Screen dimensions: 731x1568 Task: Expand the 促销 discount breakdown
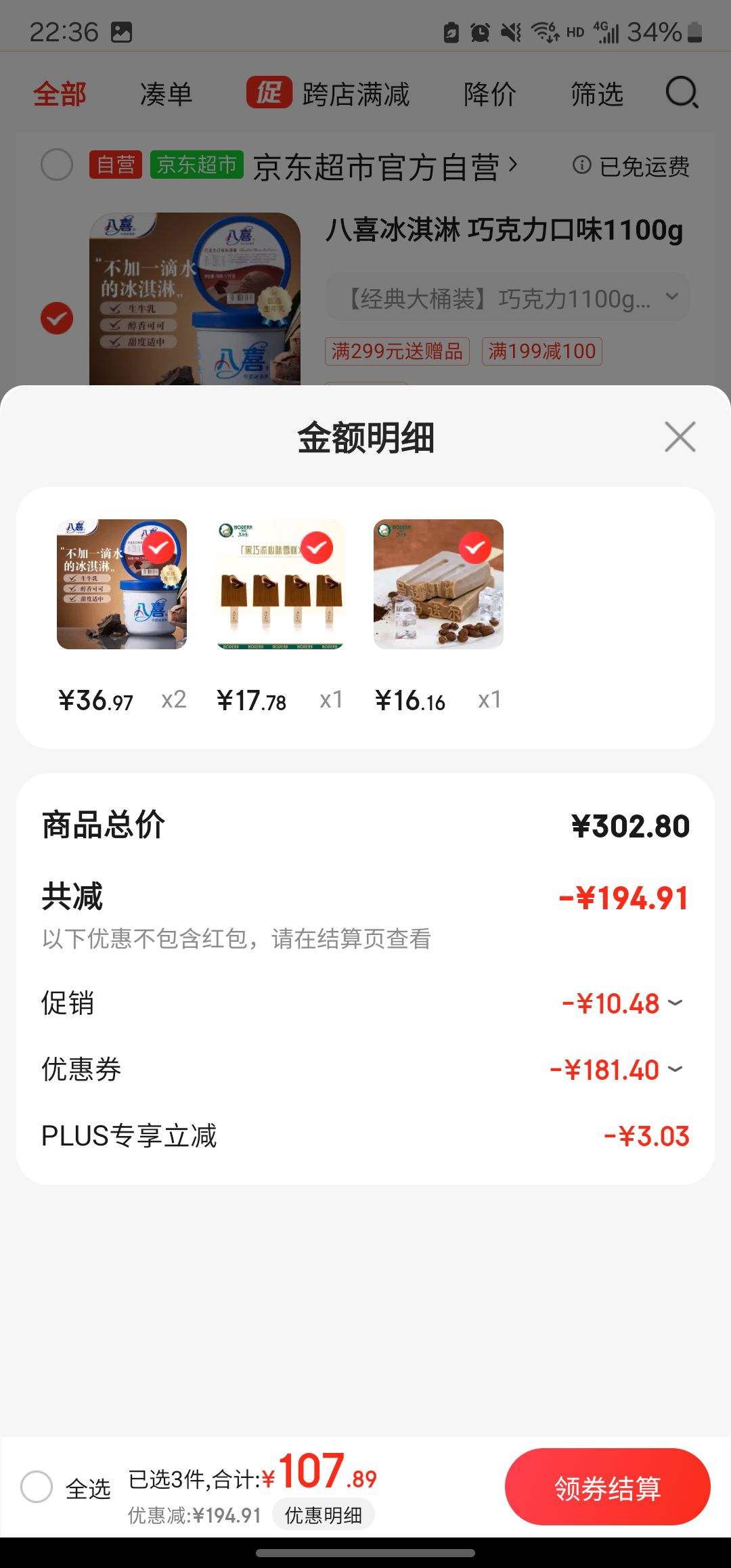[673, 1003]
